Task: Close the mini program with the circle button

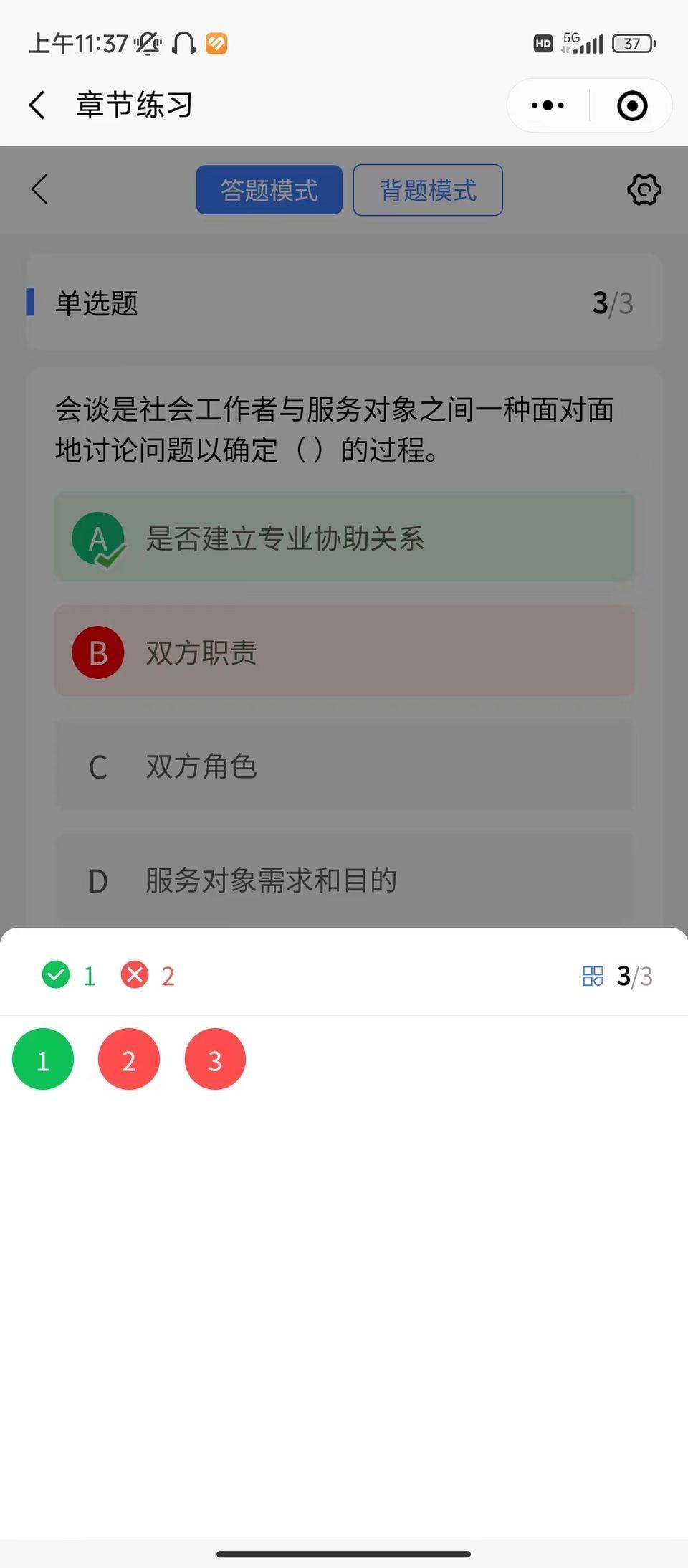Action: pos(632,105)
